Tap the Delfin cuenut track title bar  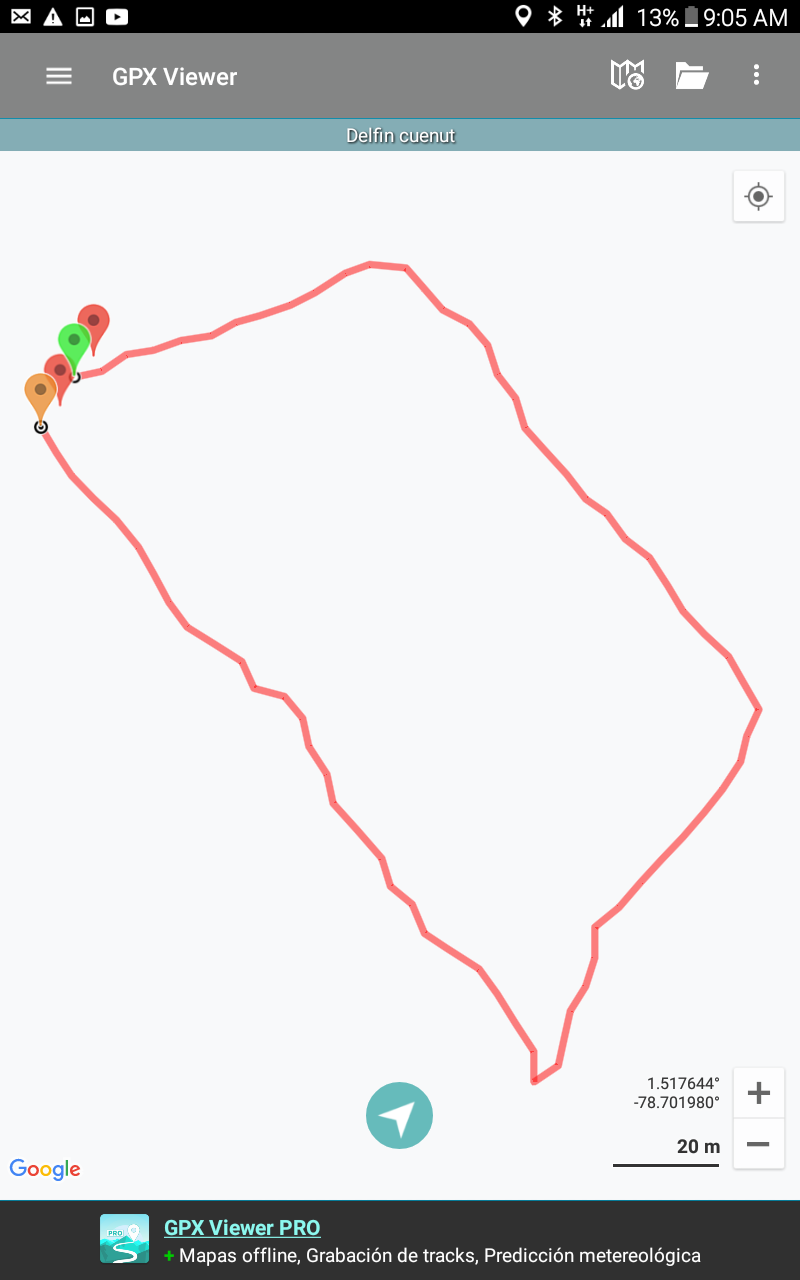point(400,135)
